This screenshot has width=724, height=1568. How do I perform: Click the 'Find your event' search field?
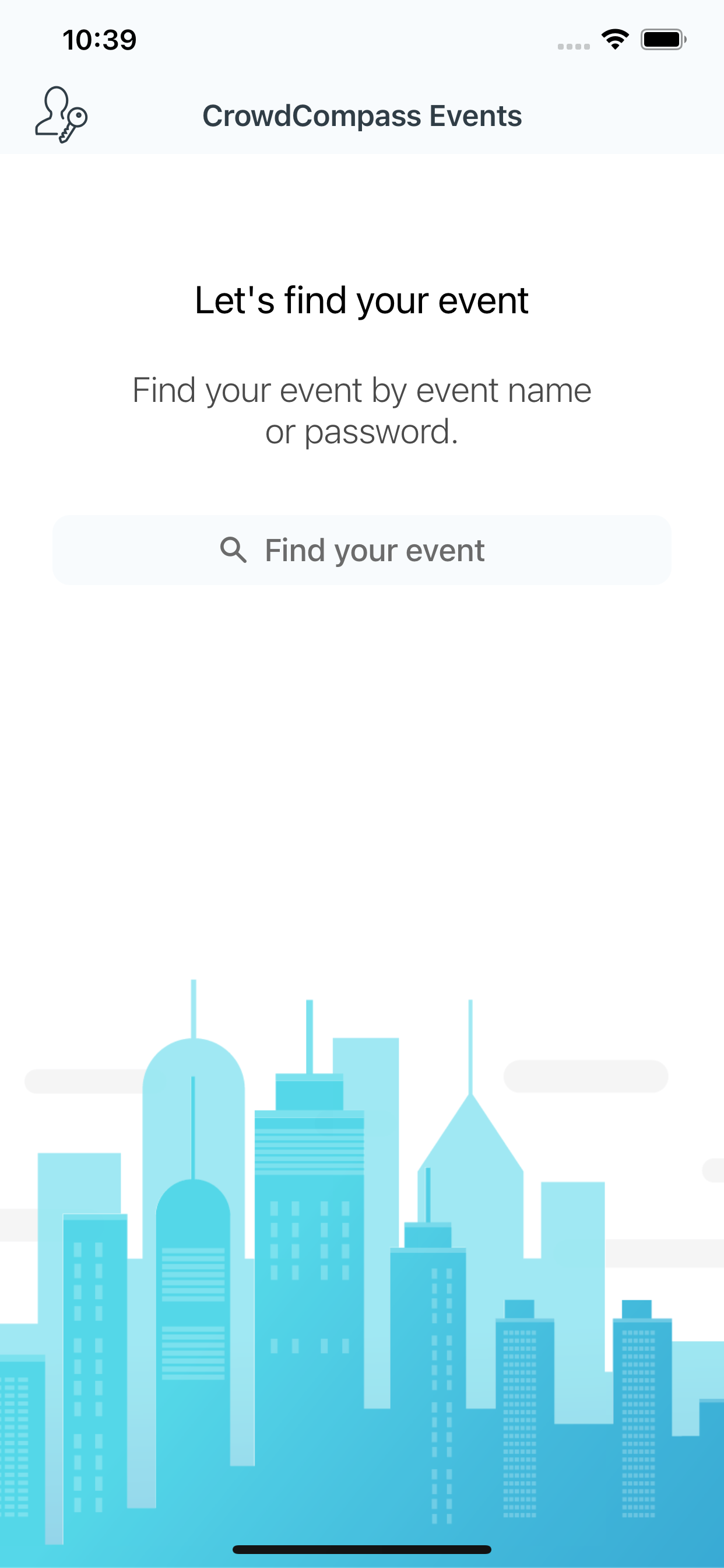click(362, 549)
